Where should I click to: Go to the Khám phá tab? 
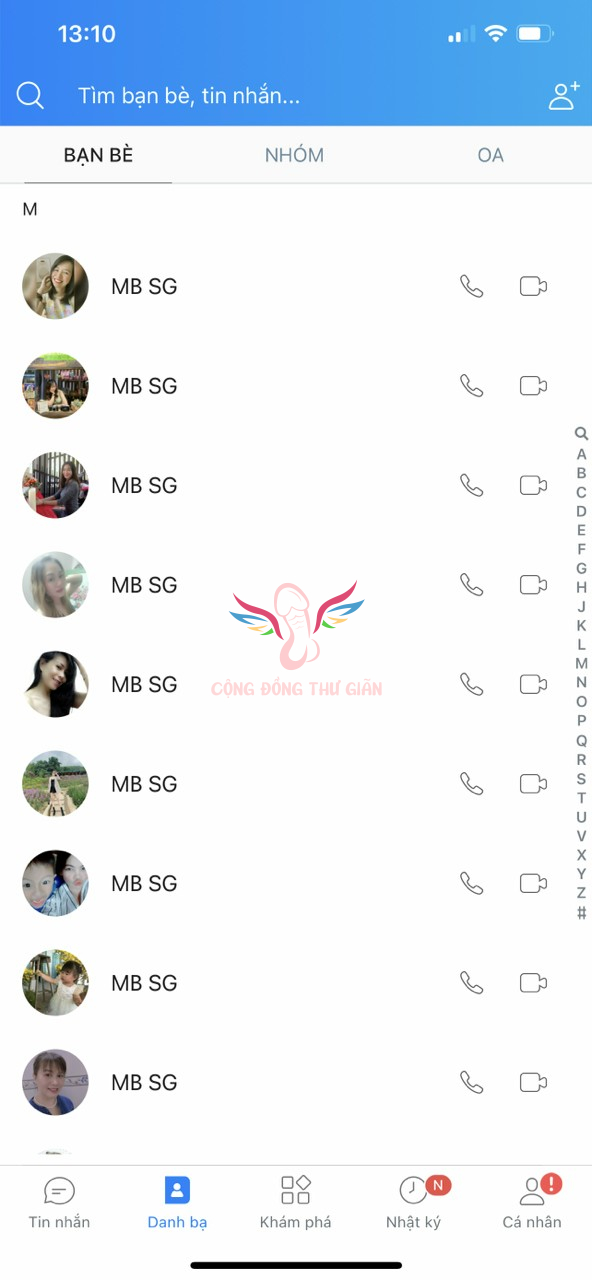295,1203
